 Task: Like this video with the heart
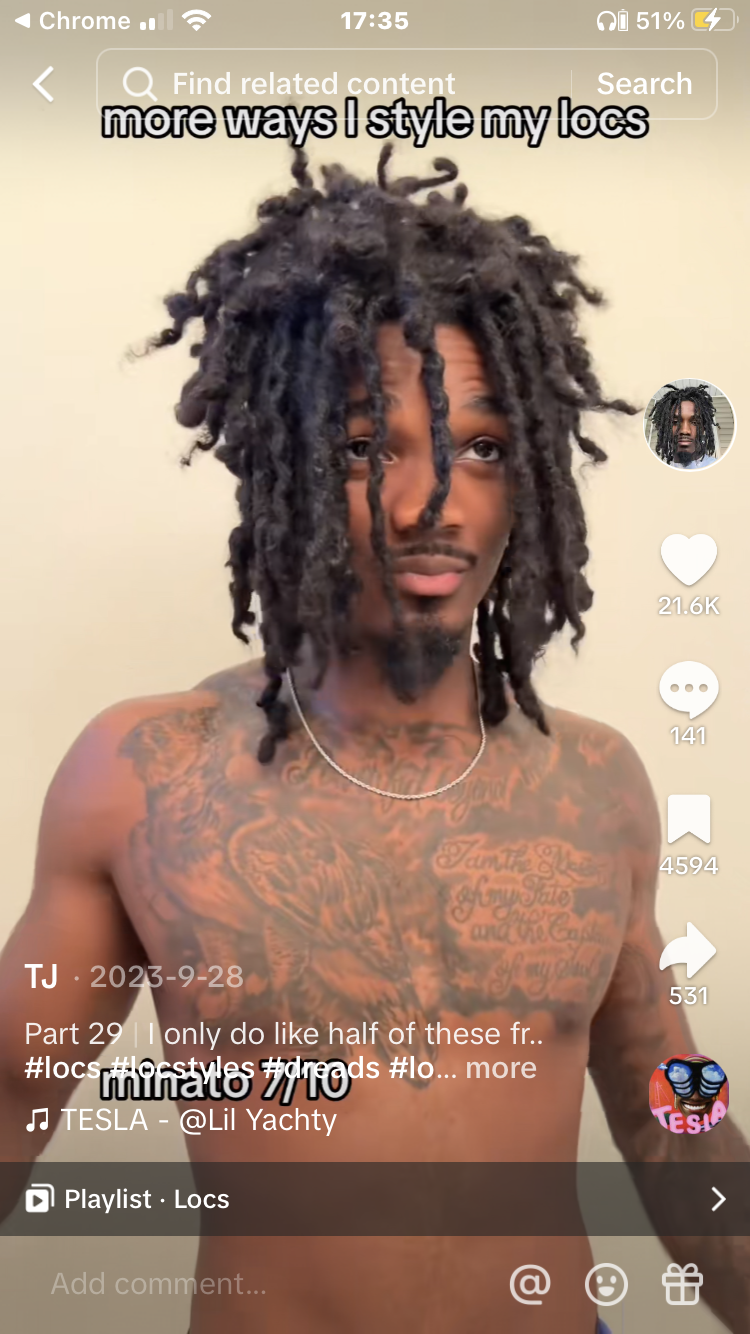coord(689,560)
